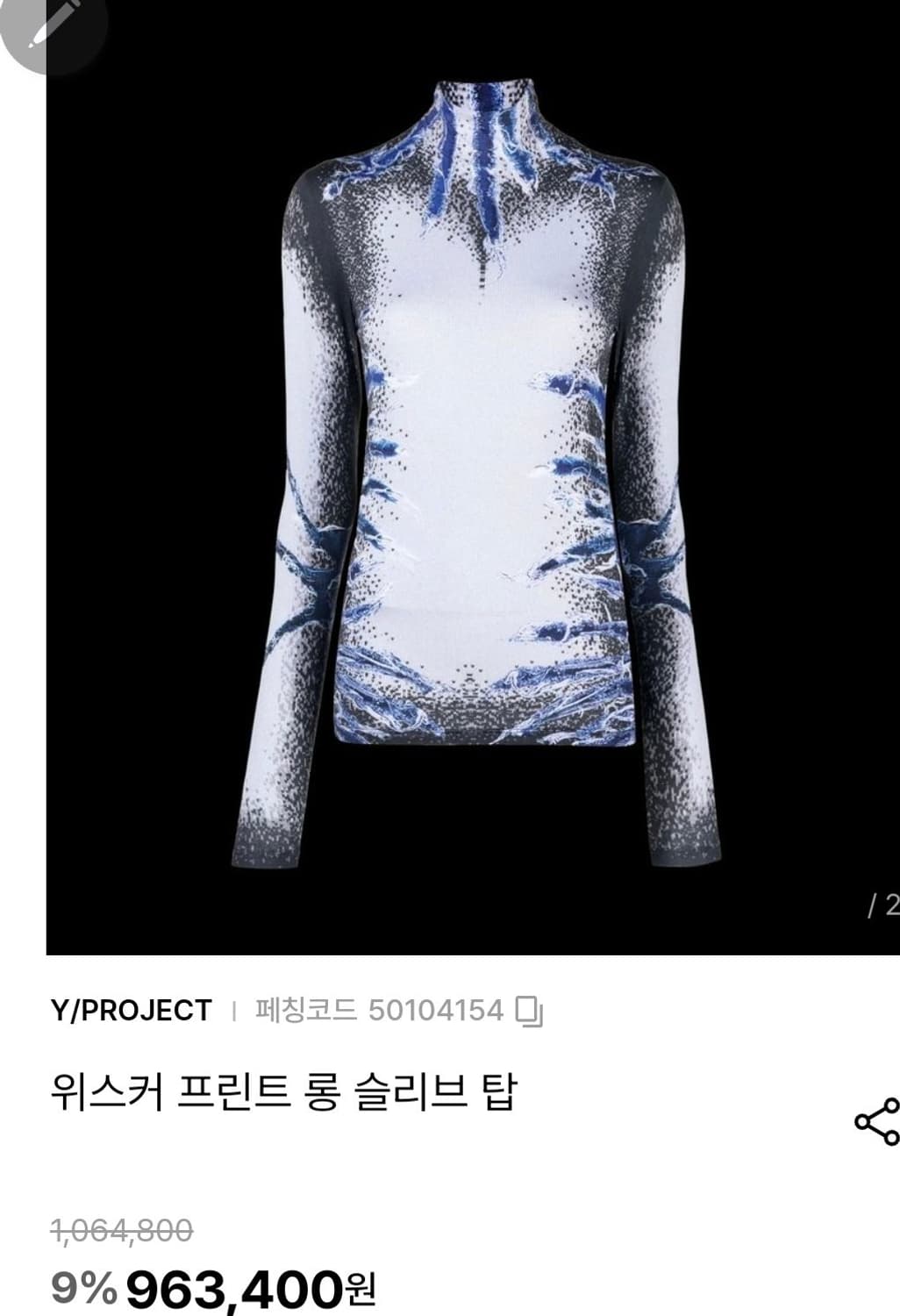Screen dimensions: 900x1316
Task: Open the Y/PROJECT brand page
Action: click(x=133, y=1009)
